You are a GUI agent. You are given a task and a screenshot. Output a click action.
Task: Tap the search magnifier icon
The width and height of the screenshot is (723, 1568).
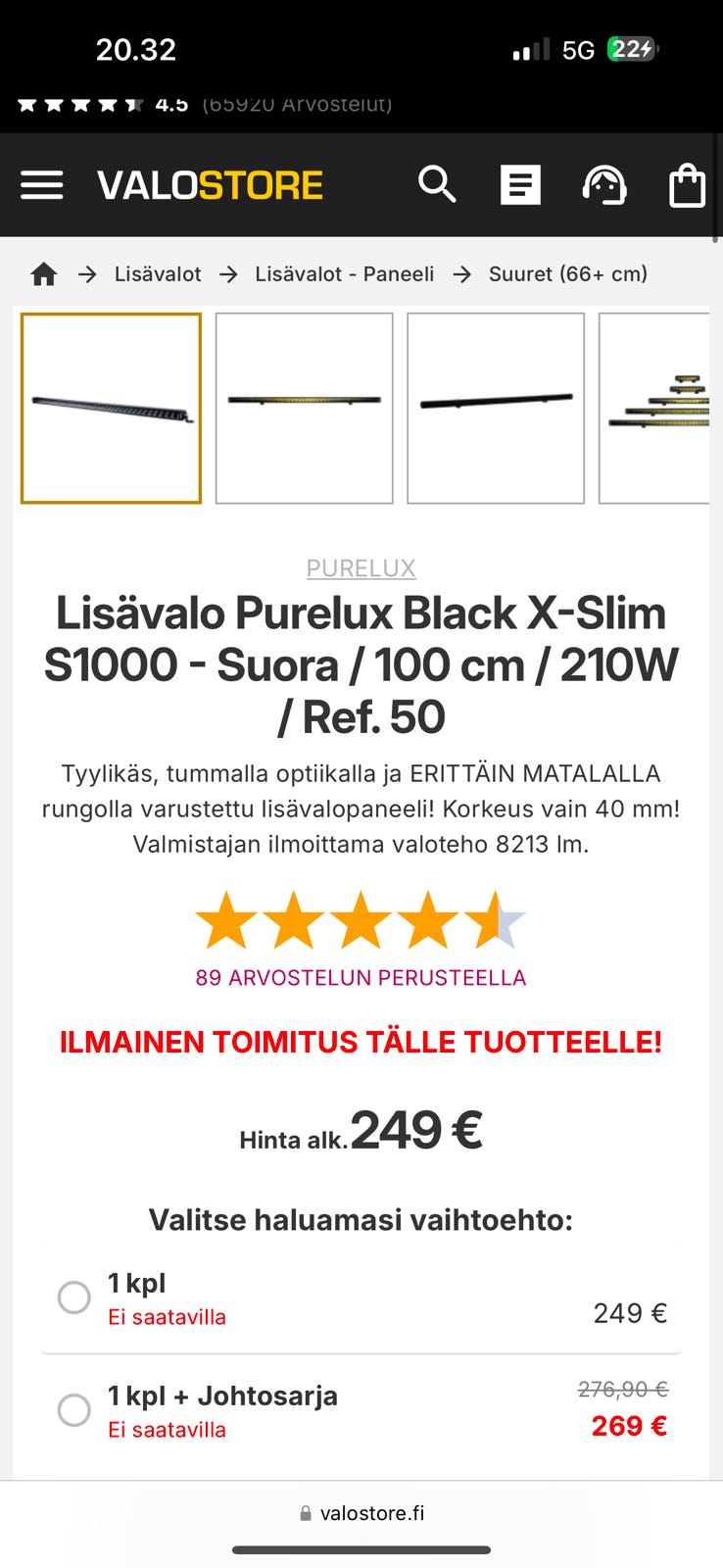click(x=437, y=184)
